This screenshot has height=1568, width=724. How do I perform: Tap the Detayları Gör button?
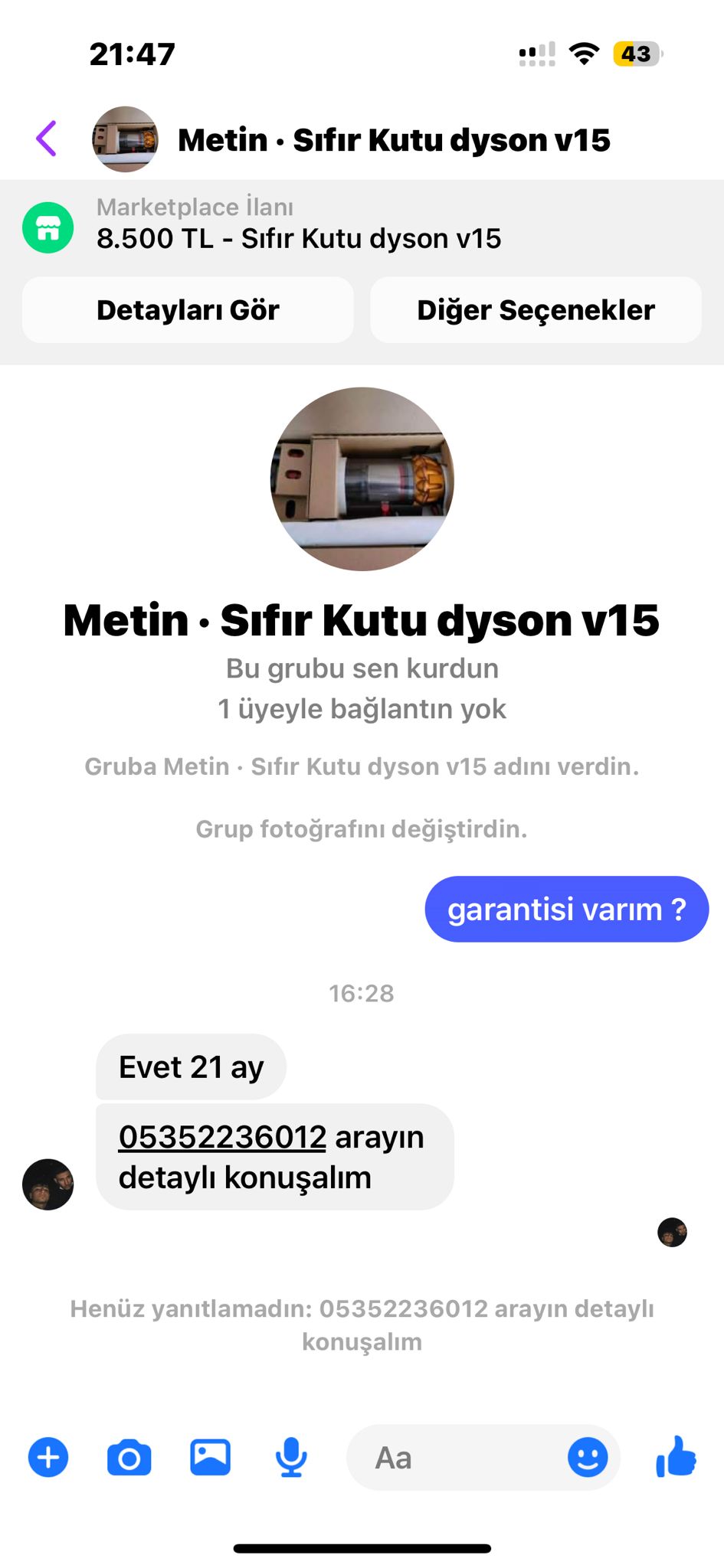click(188, 310)
